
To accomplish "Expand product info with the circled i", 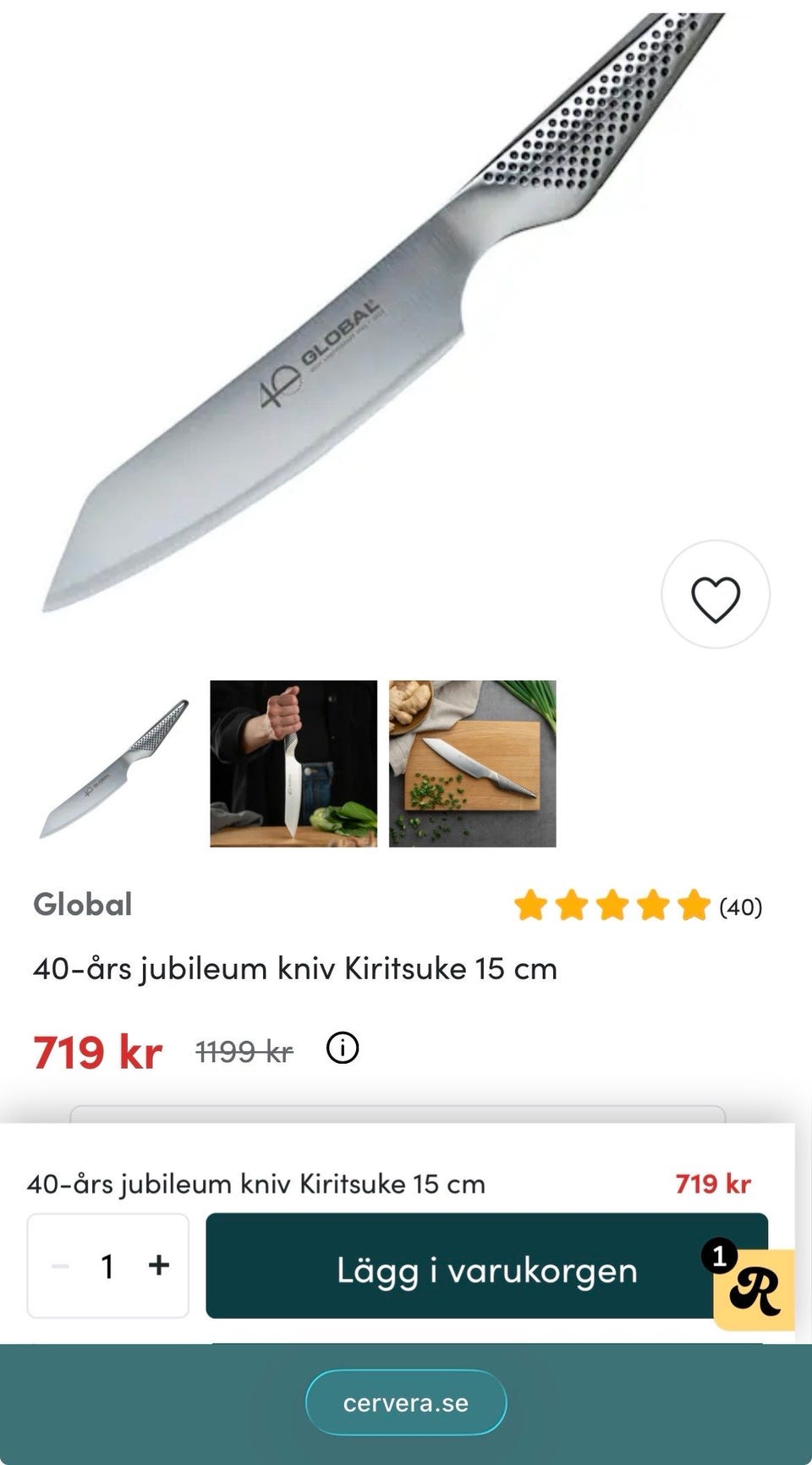I will 342,1048.
